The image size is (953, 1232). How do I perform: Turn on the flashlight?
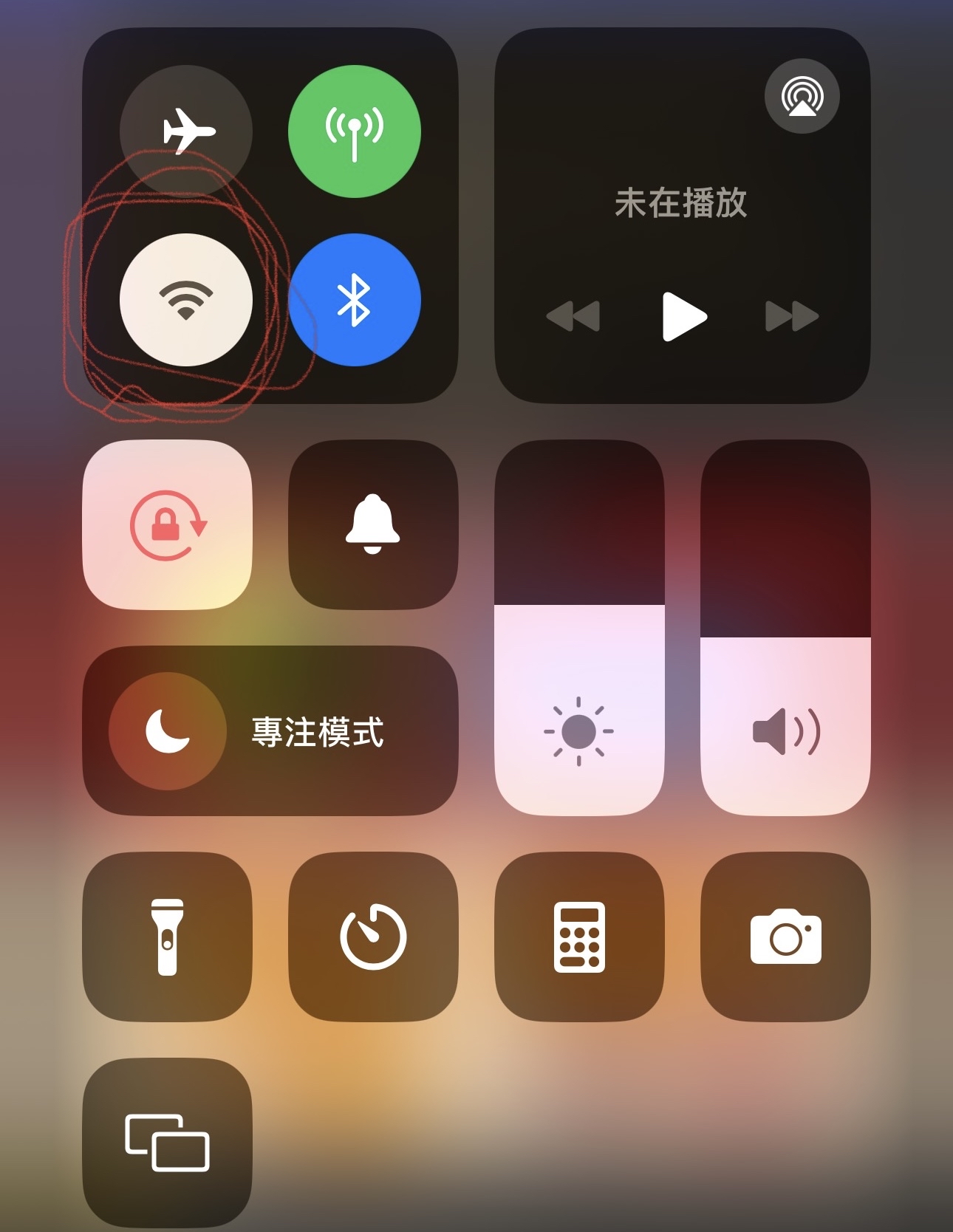click(x=168, y=937)
